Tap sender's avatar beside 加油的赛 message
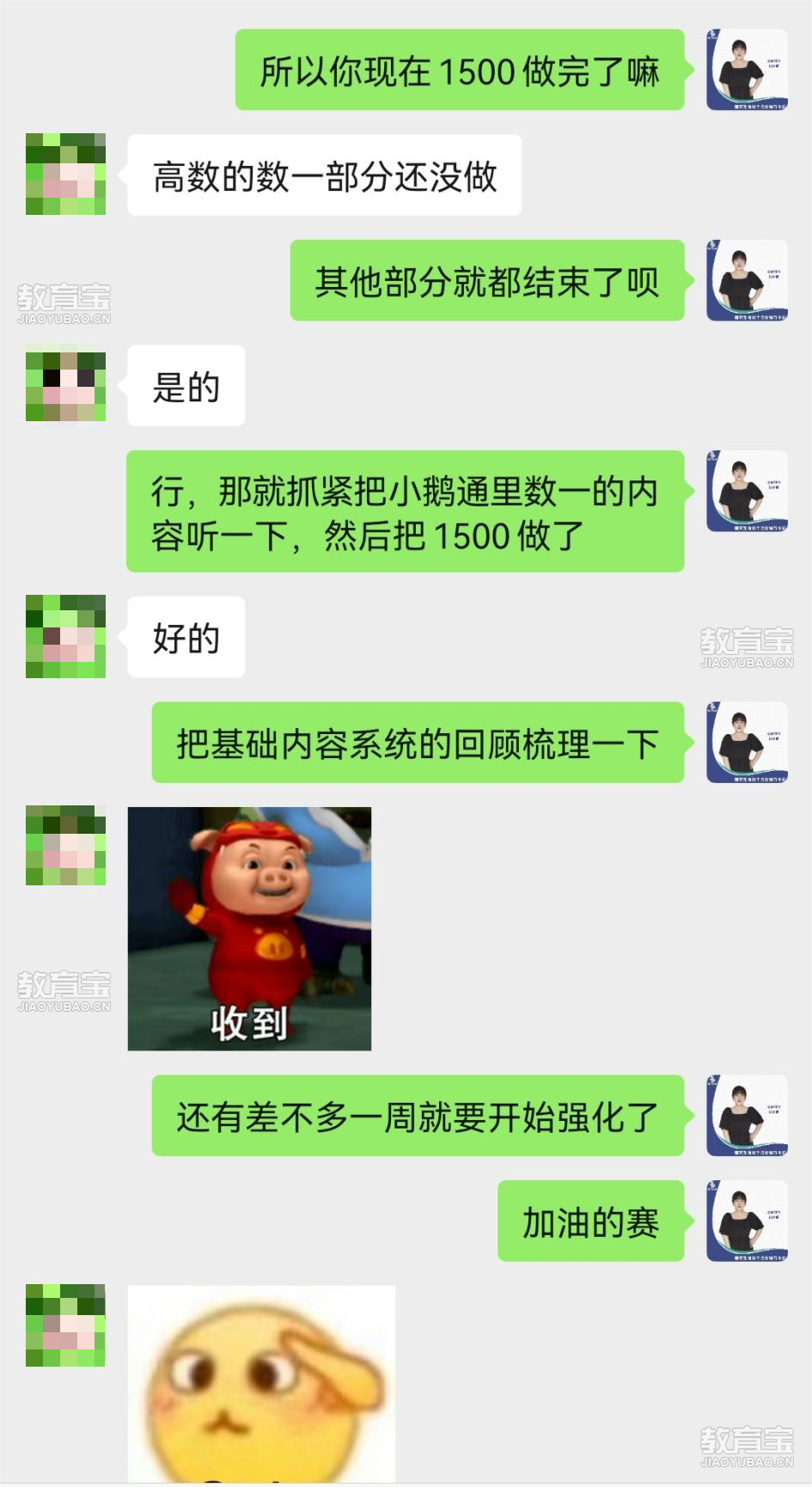Viewport: 812px width, 1487px height. tap(747, 1221)
